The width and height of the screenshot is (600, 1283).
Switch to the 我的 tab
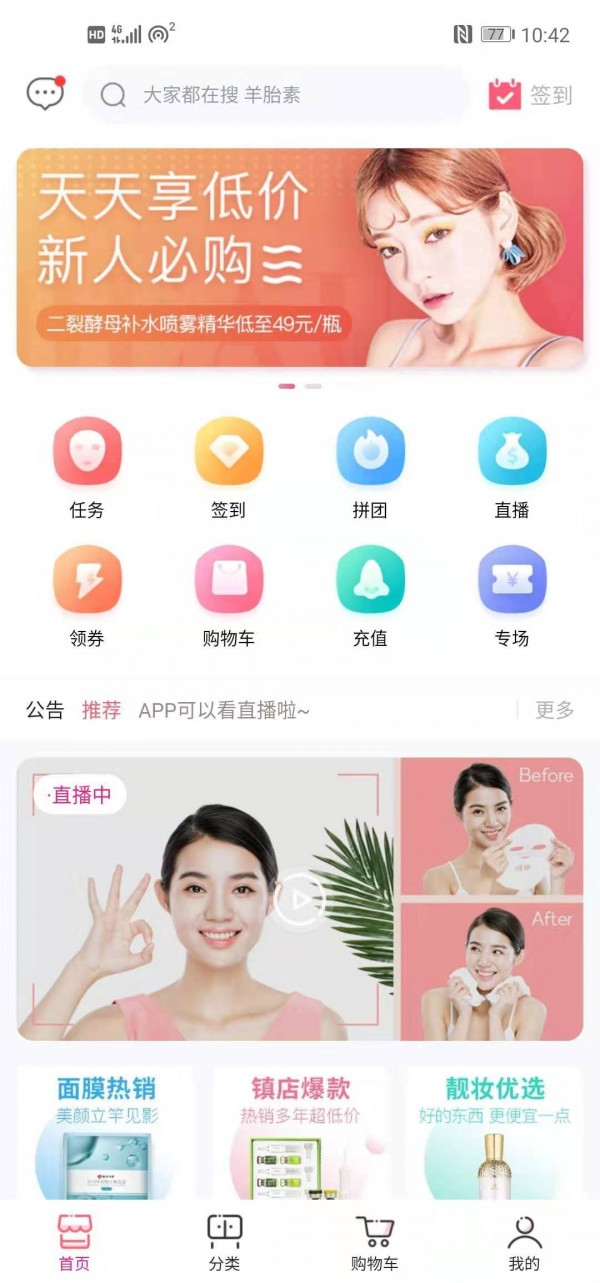coord(524,1242)
